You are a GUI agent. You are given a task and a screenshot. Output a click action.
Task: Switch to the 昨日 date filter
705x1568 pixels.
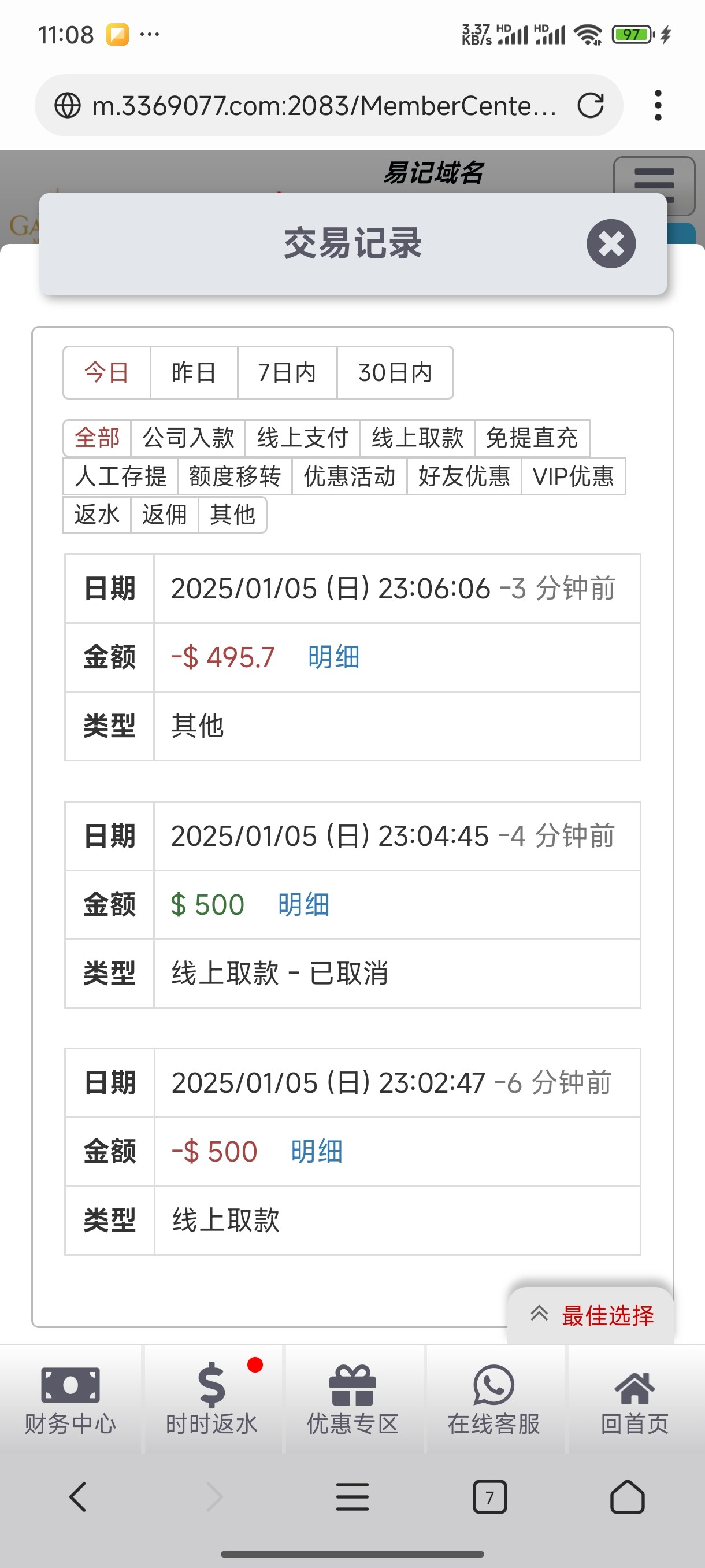[194, 372]
